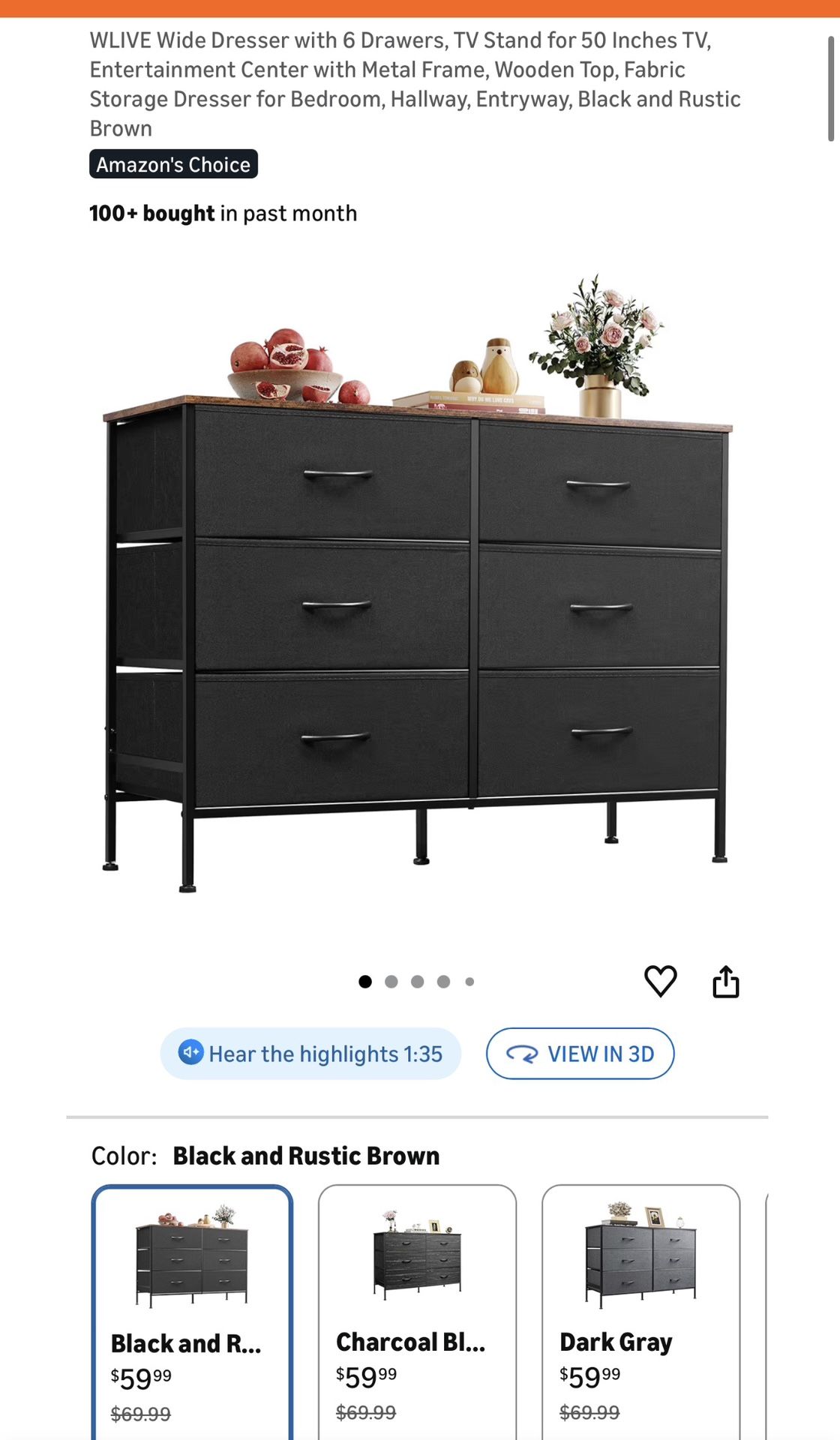Image resolution: width=840 pixels, height=1440 pixels.
Task: Select the first carousel dot
Action: pyautogui.click(x=365, y=980)
